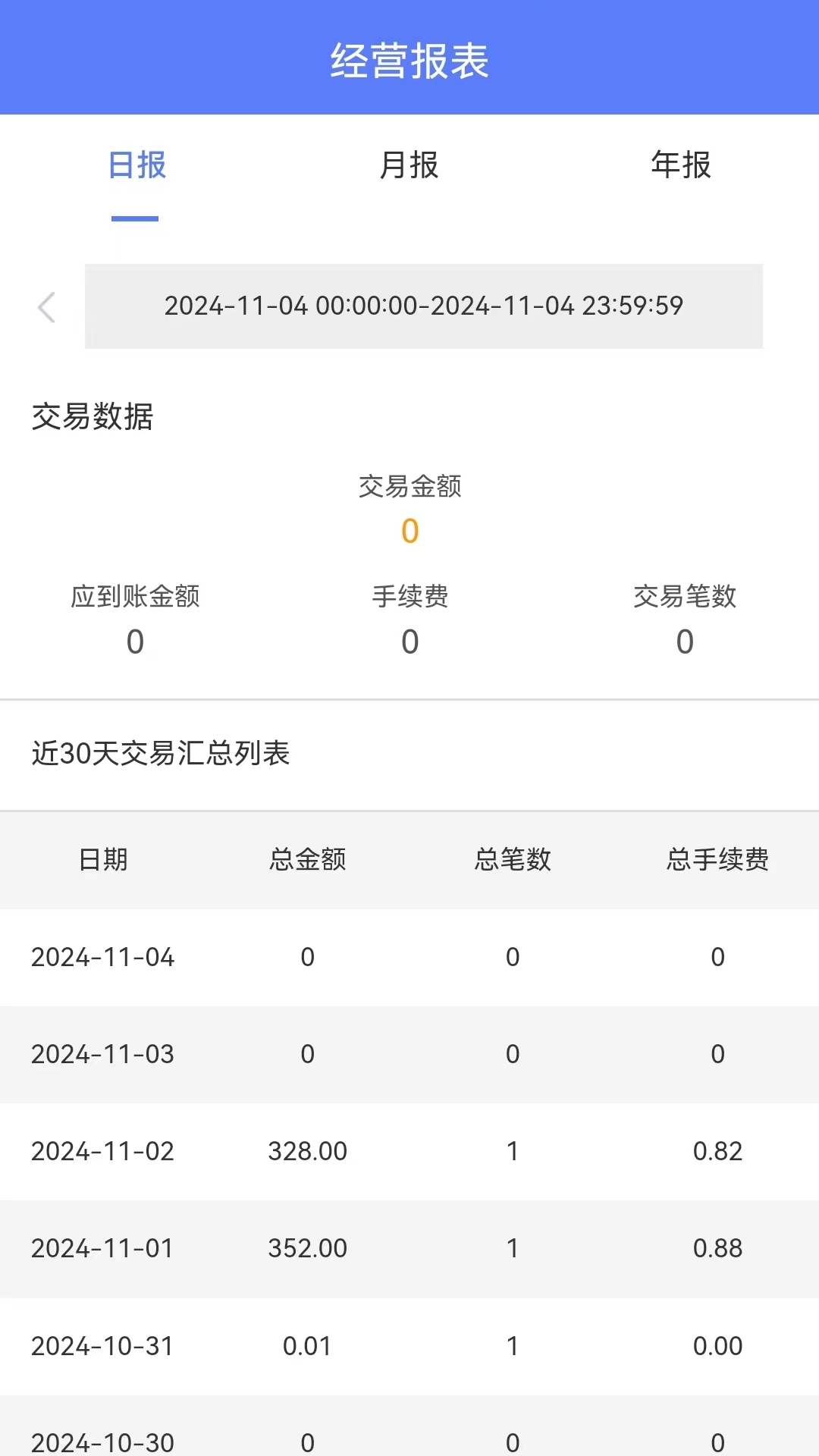Select the 2024-11-01 row showing 352.00

409,1247
